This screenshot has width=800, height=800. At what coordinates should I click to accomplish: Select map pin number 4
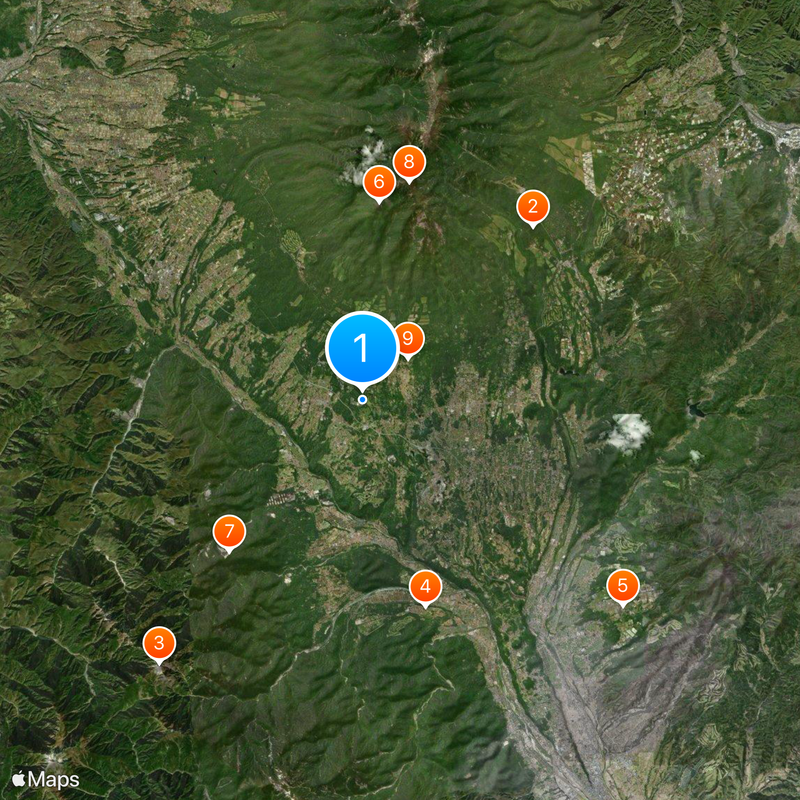[x=425, y=587]
